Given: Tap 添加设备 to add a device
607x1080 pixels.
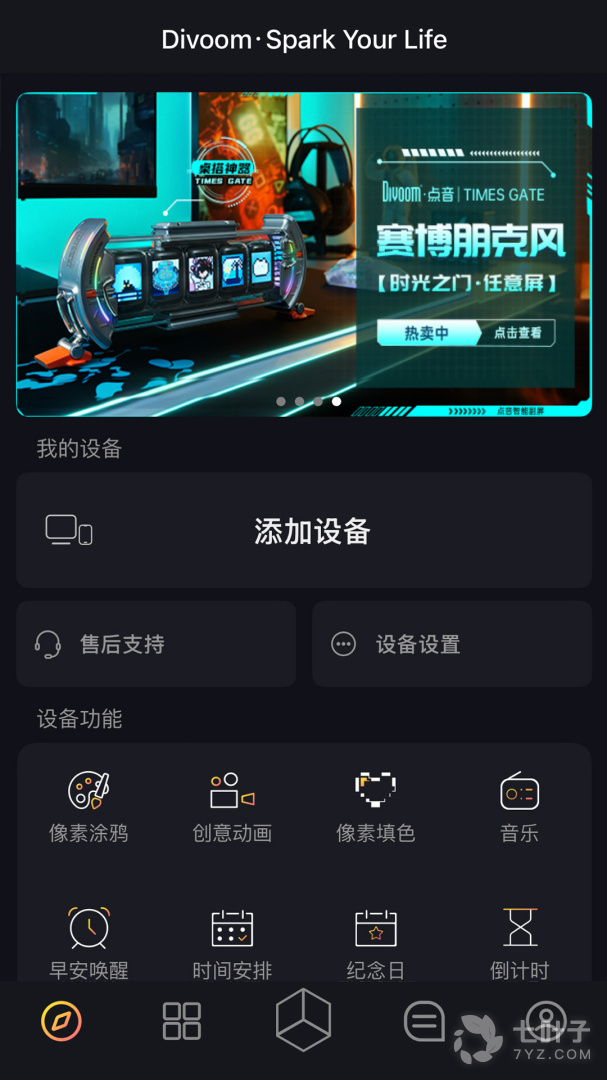Looking at the screenshot, I should click(304, 530).
